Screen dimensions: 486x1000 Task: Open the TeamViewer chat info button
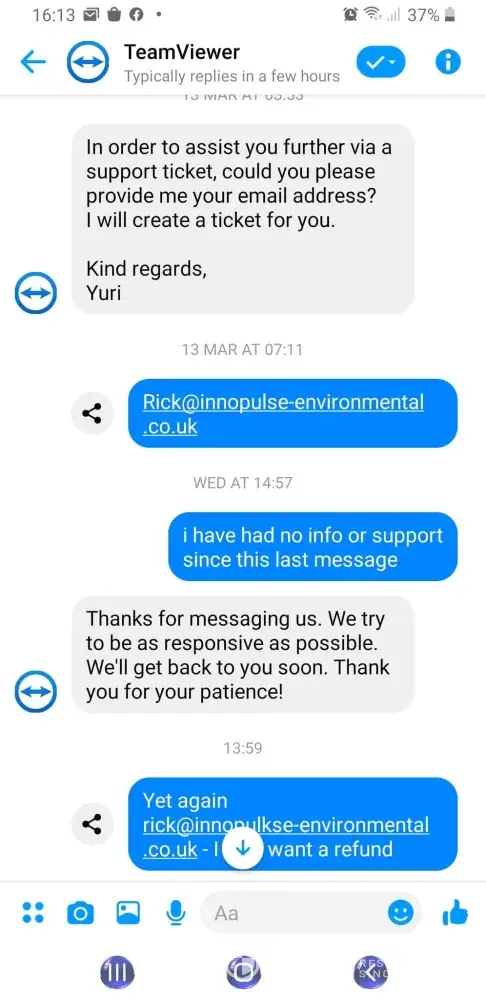[447, 62]
